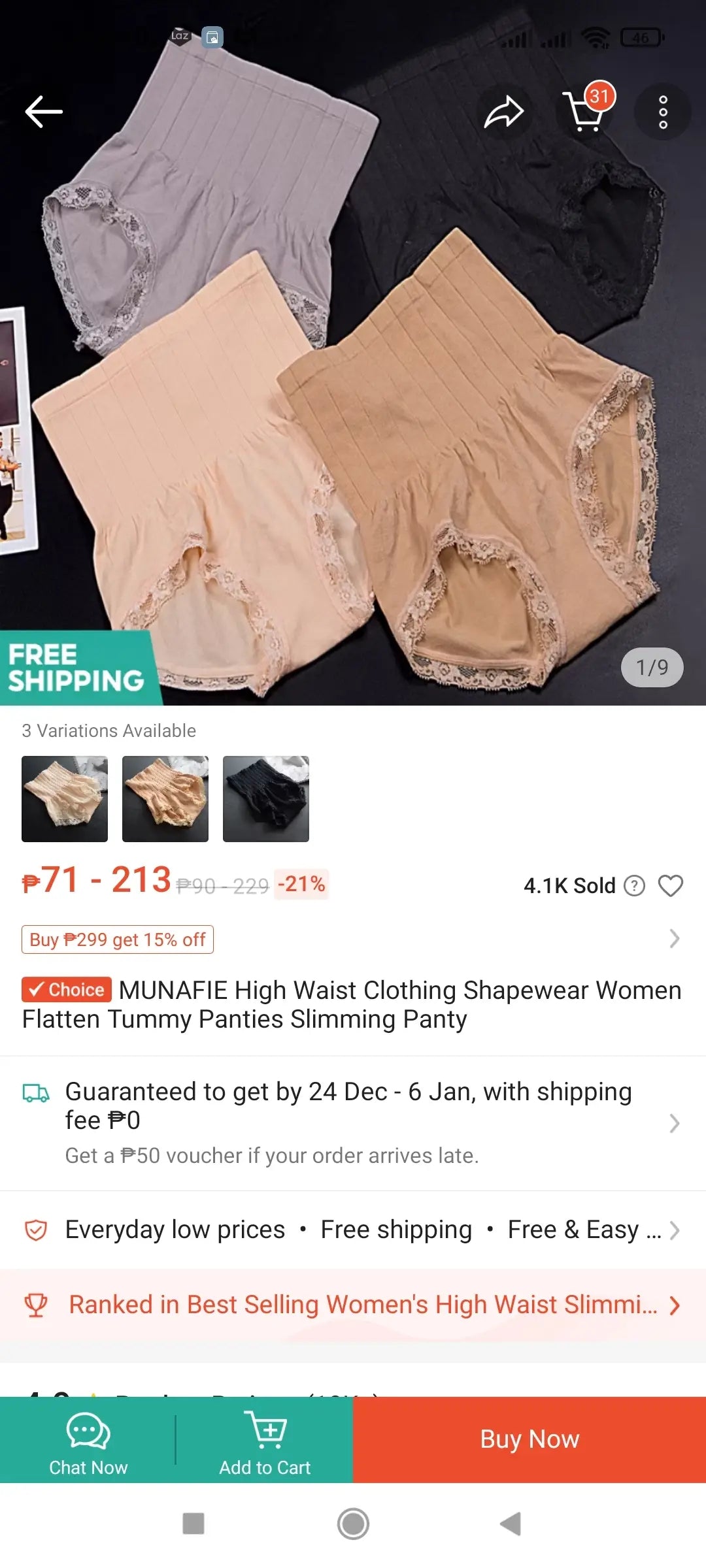Open the Buy ₱299 get 15% off promo
The image size is (706, 1568).
(118, 939)
